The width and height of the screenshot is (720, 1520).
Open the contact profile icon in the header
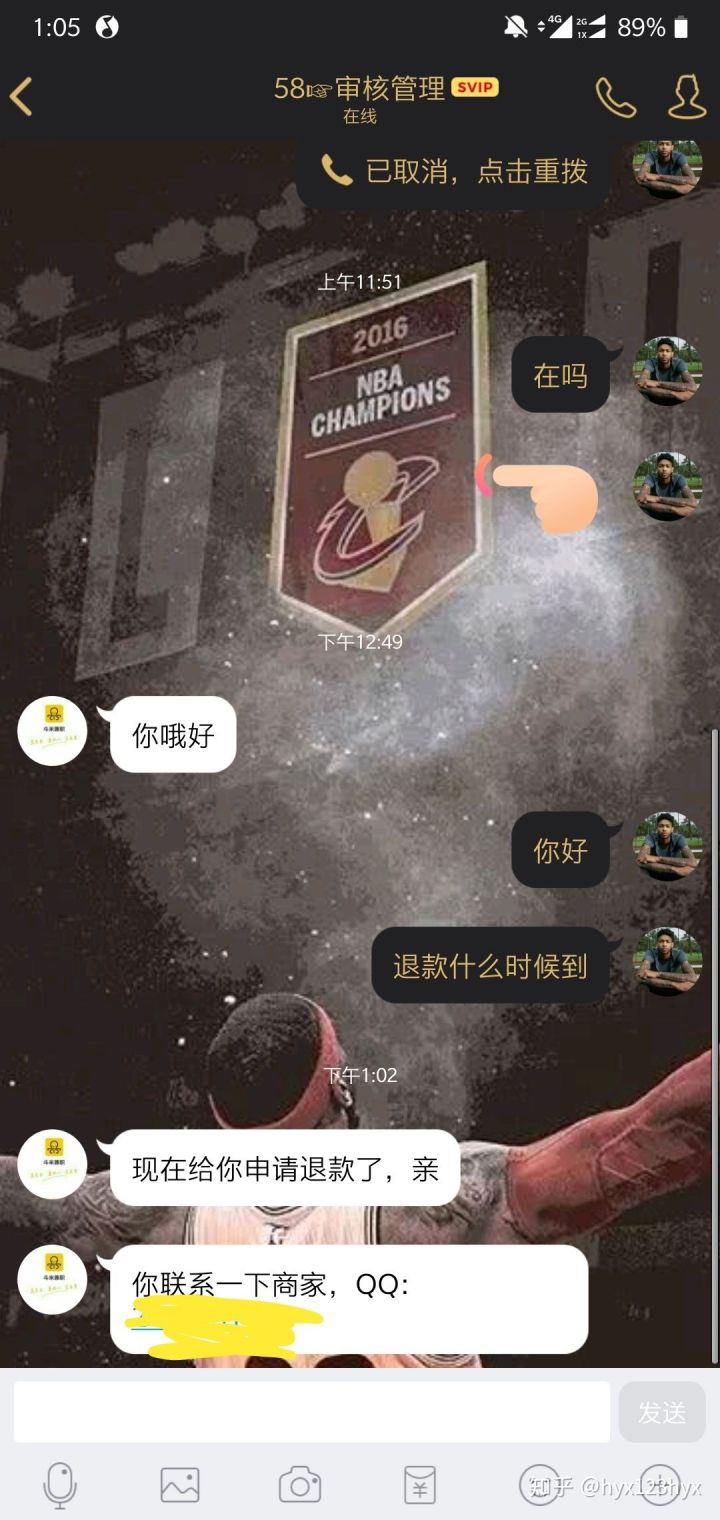pos(687,97)
